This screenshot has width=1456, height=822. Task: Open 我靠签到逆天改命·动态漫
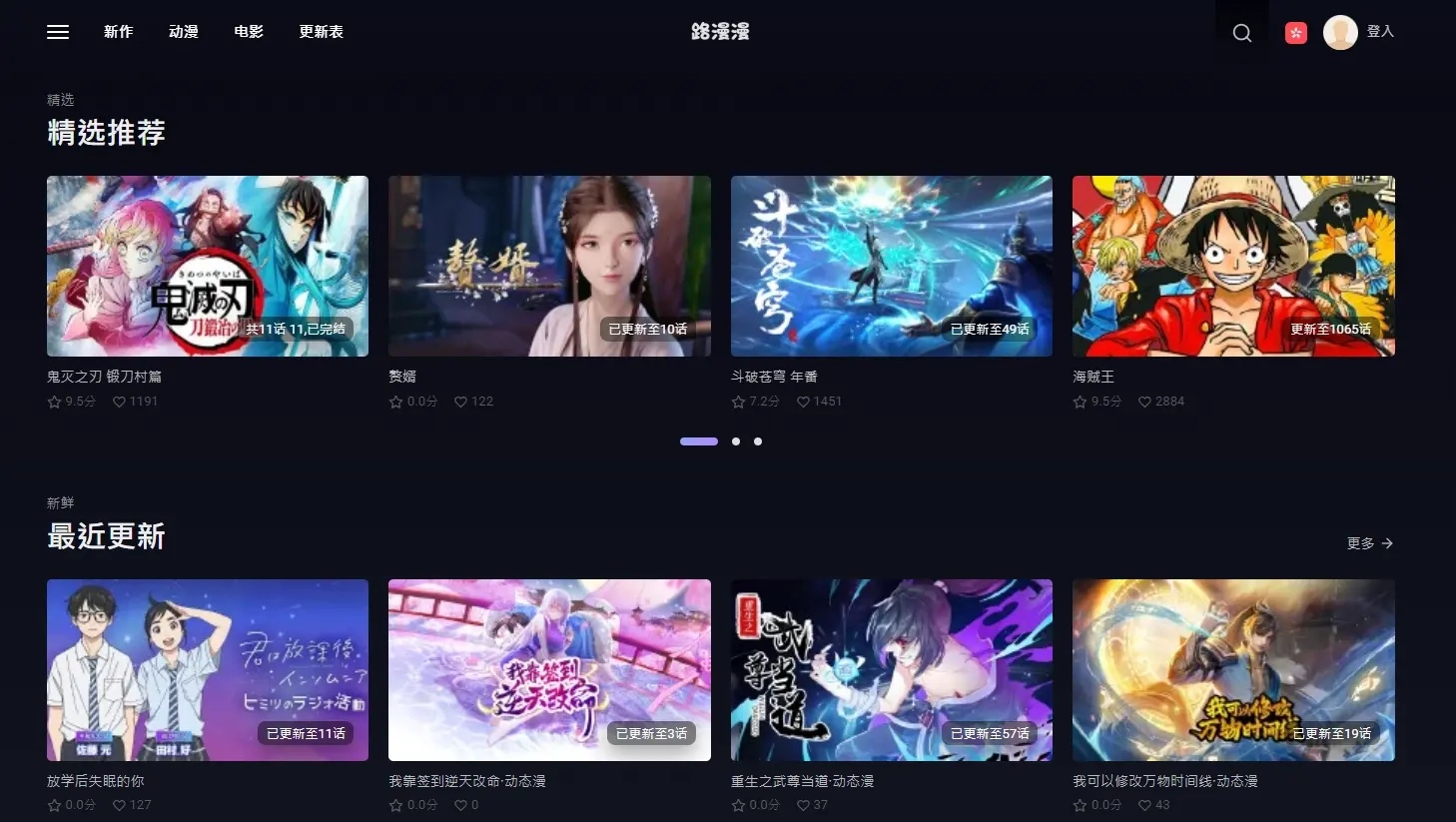coord(549,670)
